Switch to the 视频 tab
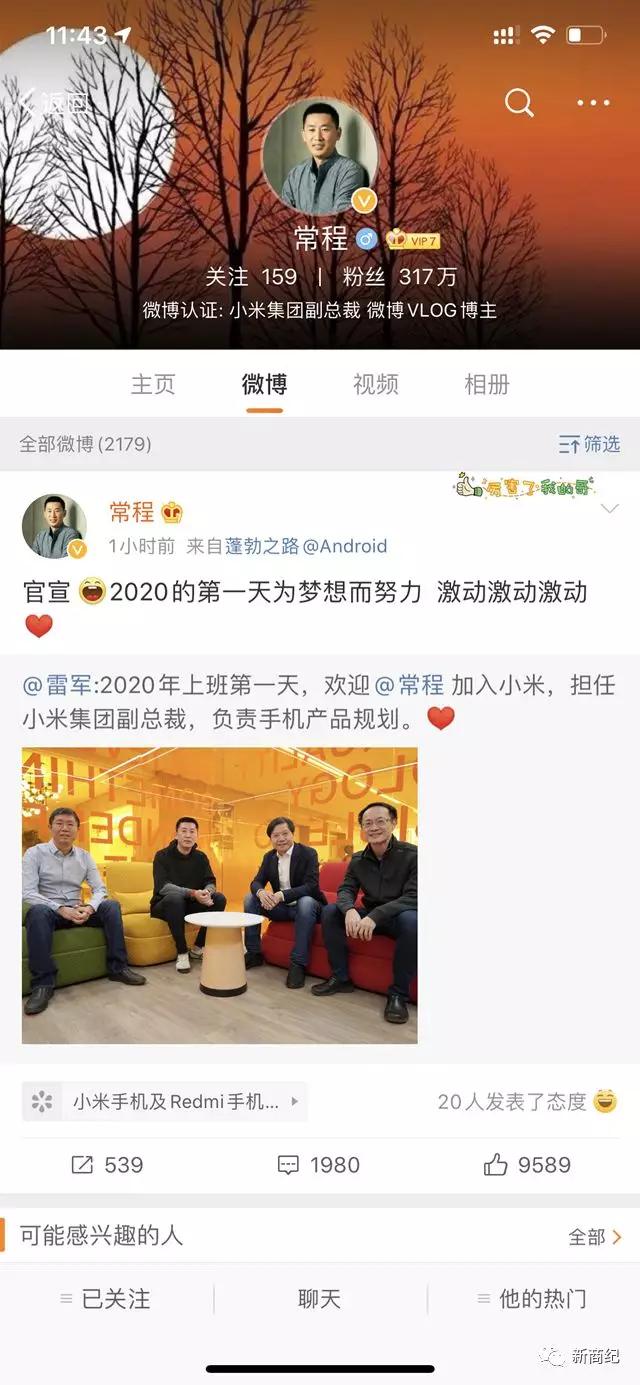The width and height of the screenshot is (640, 1385). (376, 384)
